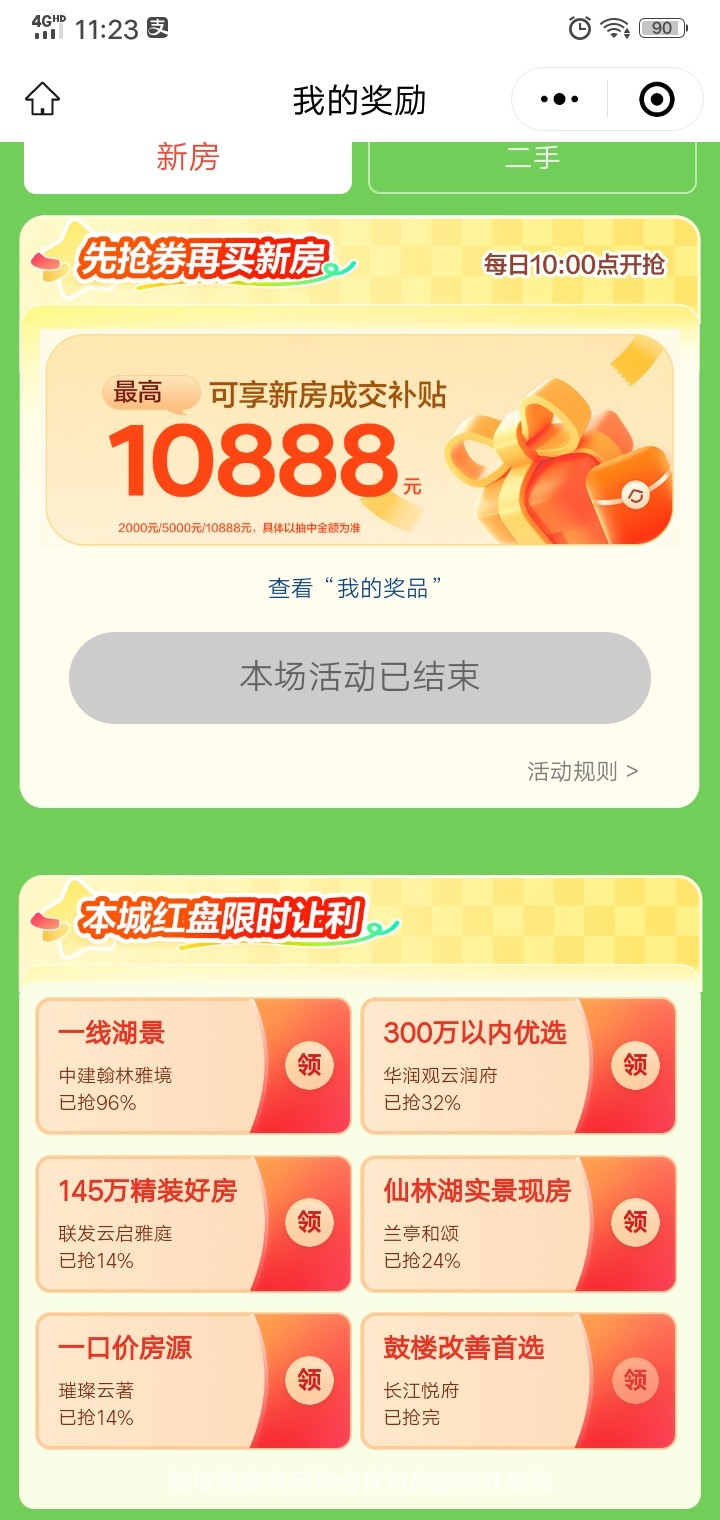Image resolution: width=720 pixels, height=1520 pixels.
Task: Open the 查看"我的奖品" link
Action: pos(355,588)
